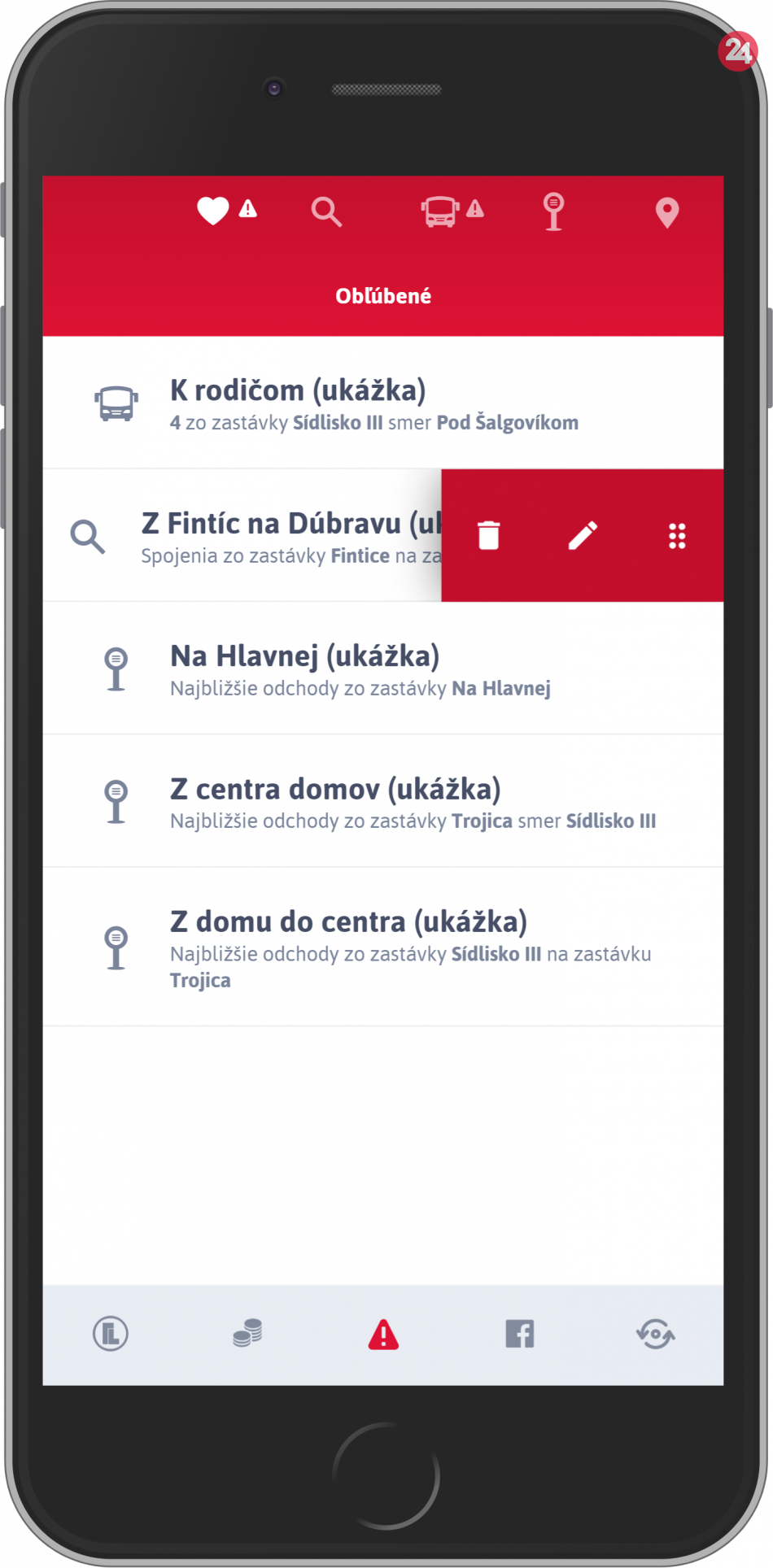The height and width of the screenshot is (1568, 773).
Task: Switch to the bus stops tab
Action: (554, 211)
